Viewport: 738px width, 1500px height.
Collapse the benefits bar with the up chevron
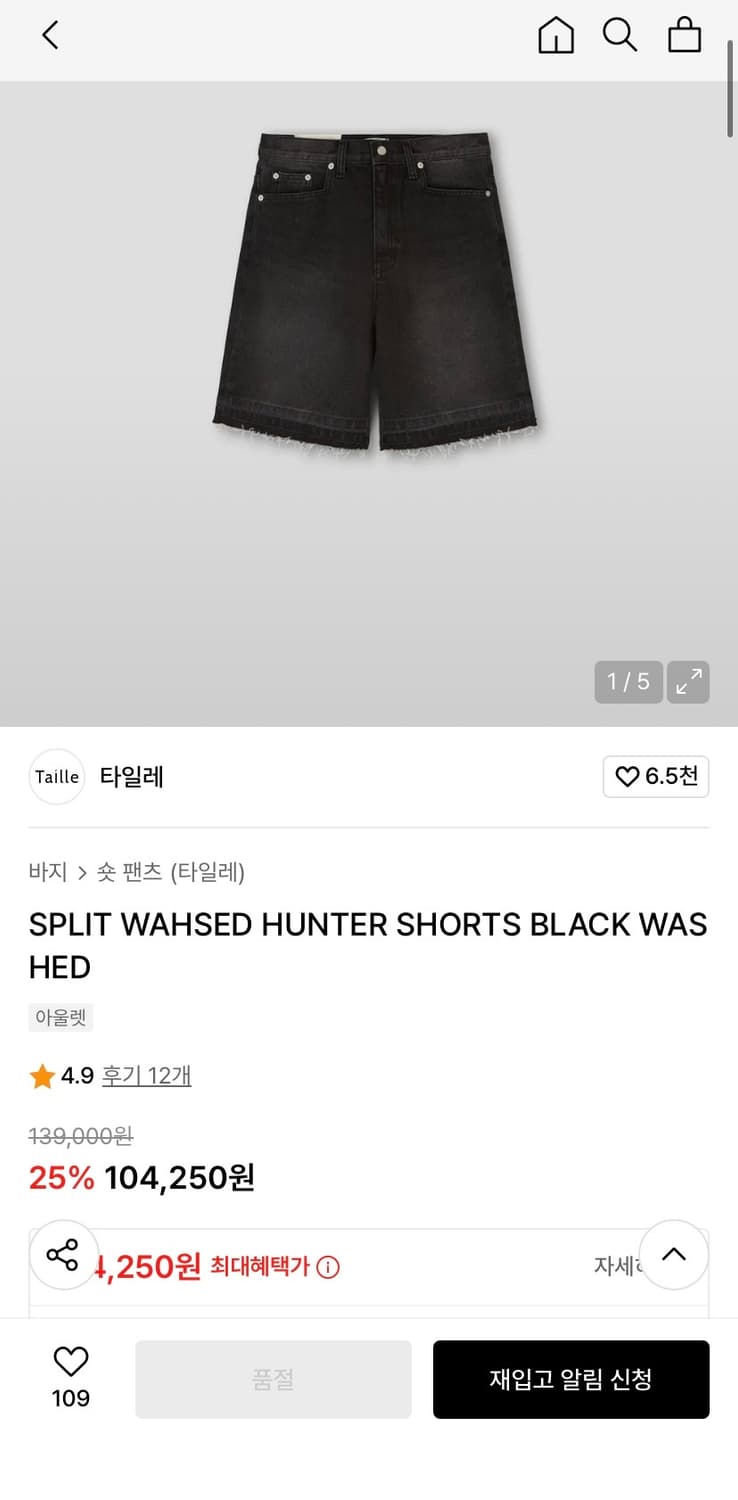coord(673,1255)
